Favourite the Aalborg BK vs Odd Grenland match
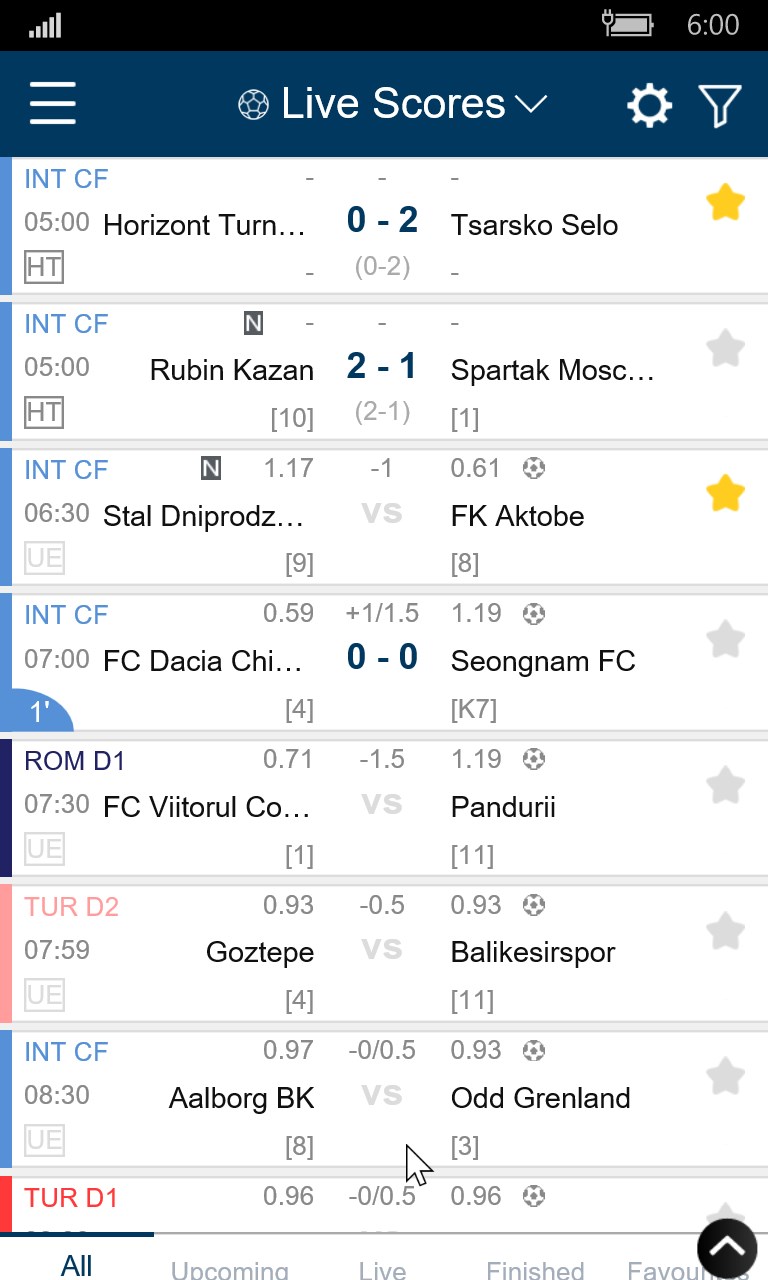Screen dimensions: 768x1280 tap(726, 1077)
